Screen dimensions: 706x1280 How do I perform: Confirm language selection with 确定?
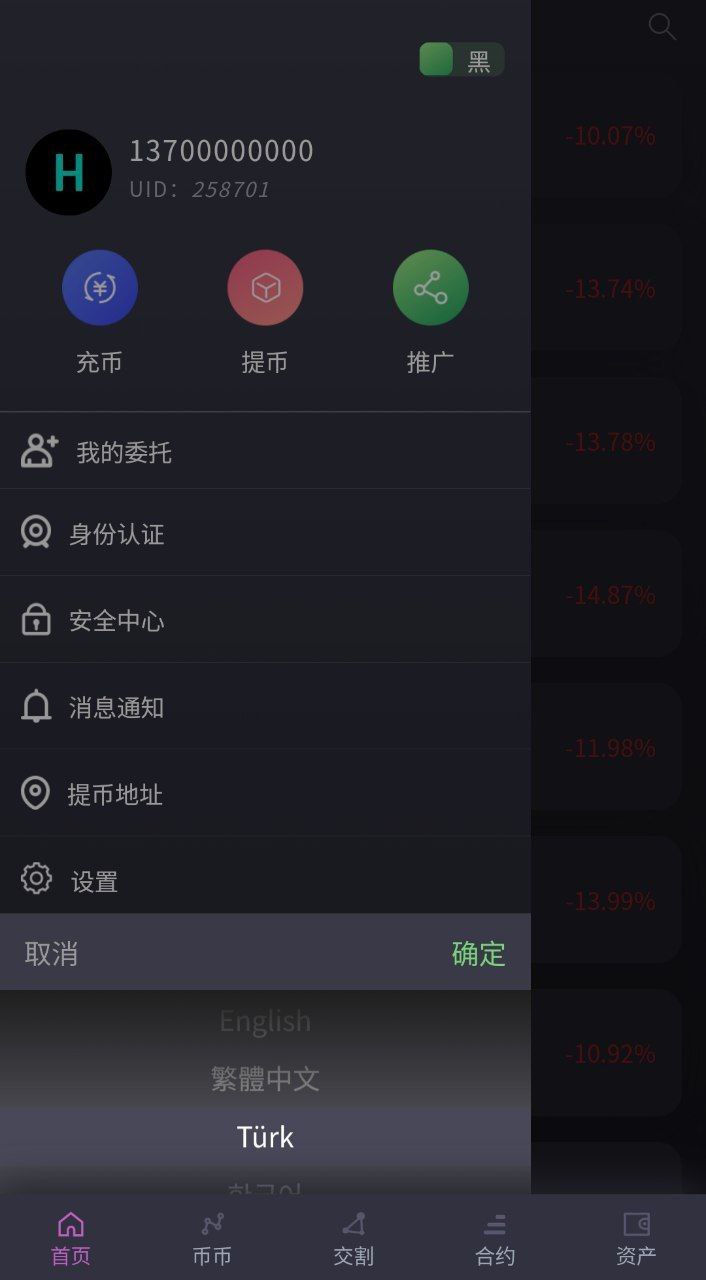point(479,953)
